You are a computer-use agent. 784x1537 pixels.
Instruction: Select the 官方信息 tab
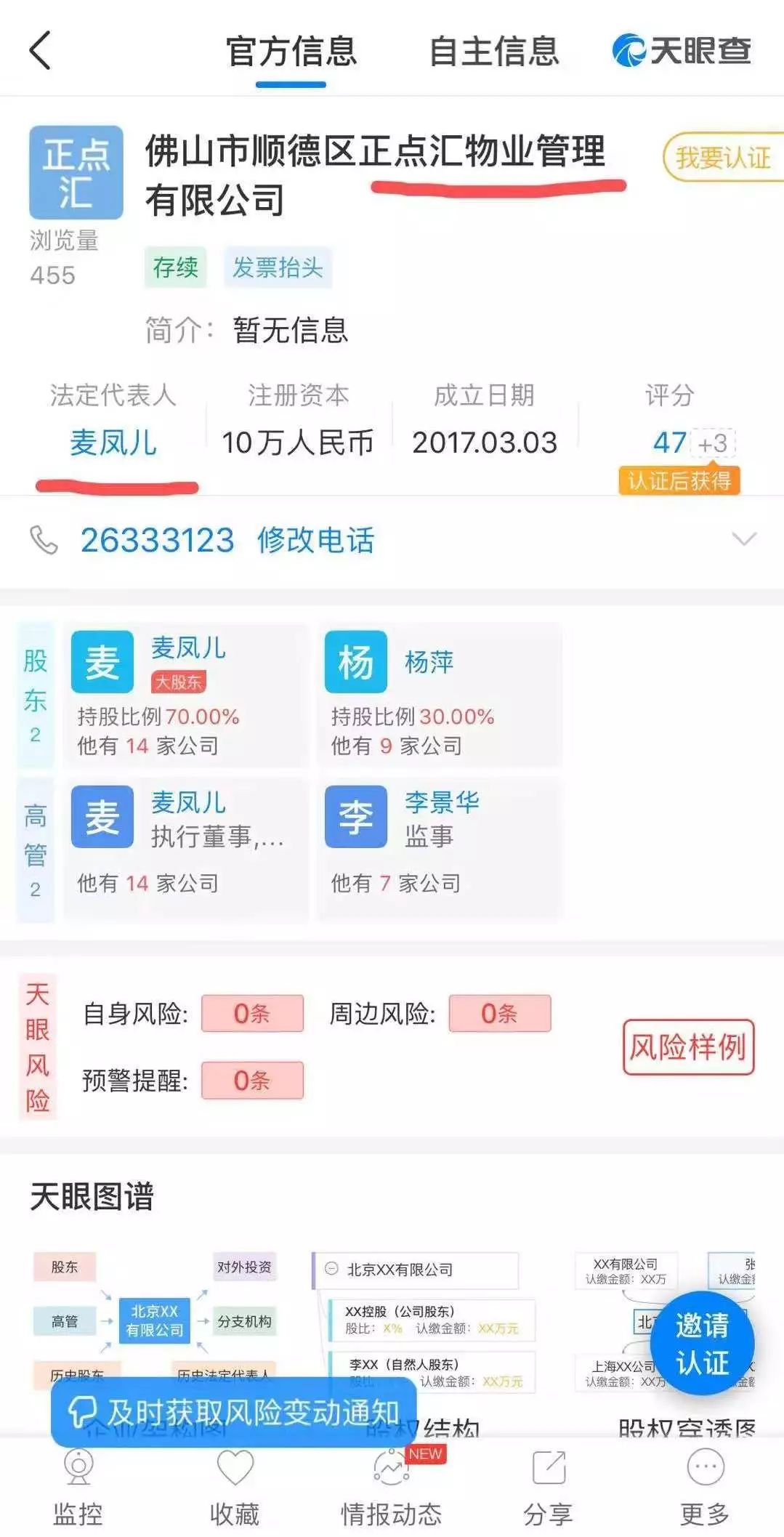tap(291, 52)
